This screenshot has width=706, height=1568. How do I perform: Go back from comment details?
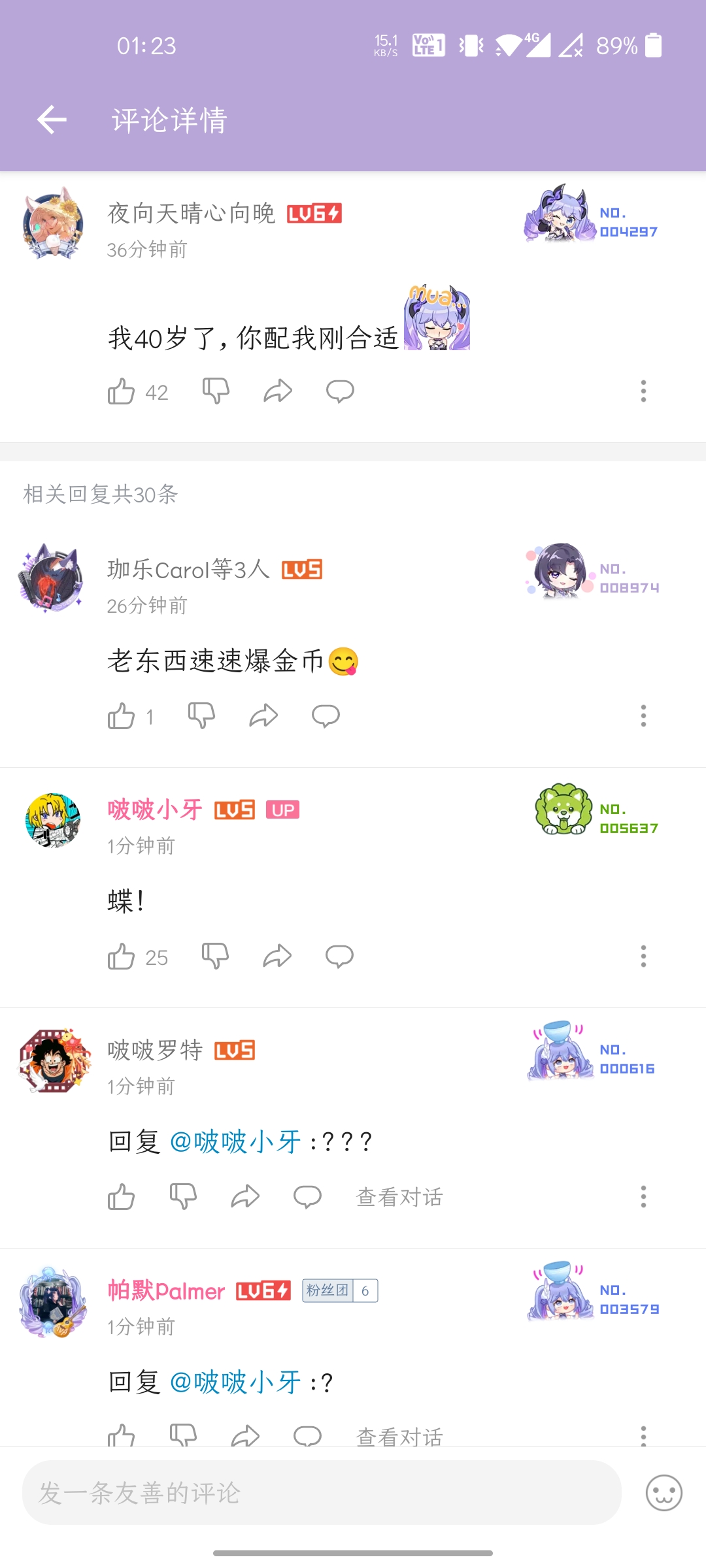click(52, 120)
